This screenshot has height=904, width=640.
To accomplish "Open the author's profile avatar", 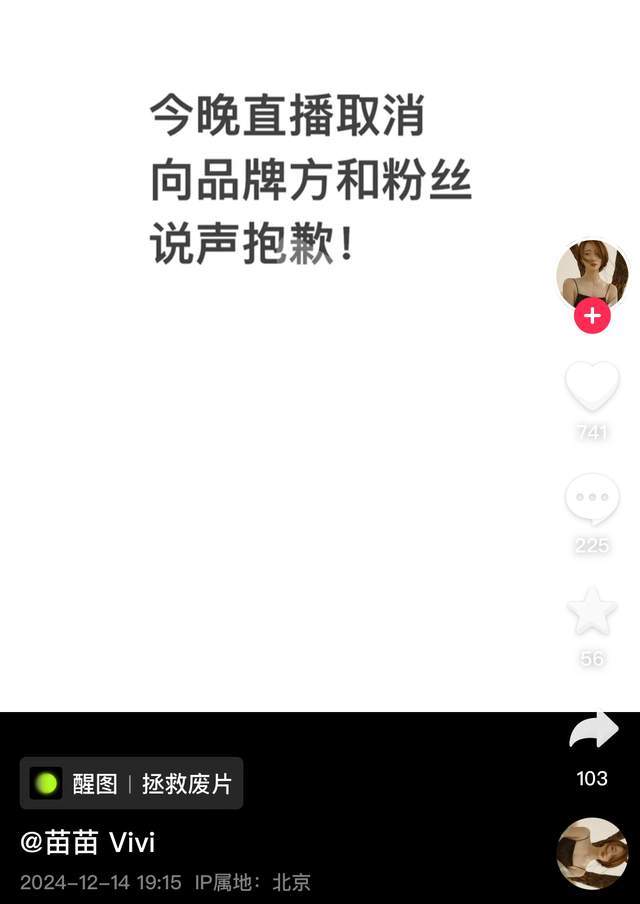I will pos(592,272).
